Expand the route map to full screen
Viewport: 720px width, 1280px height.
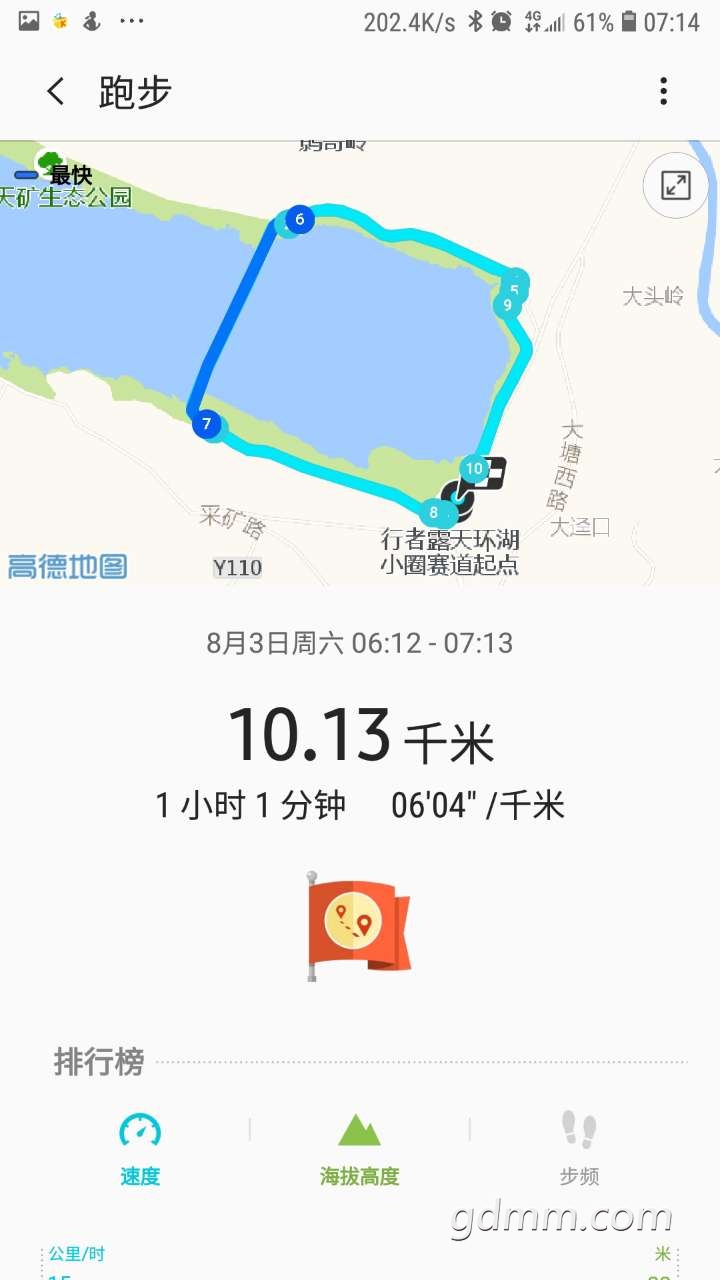pyautogui.click(x=676, y=186)
